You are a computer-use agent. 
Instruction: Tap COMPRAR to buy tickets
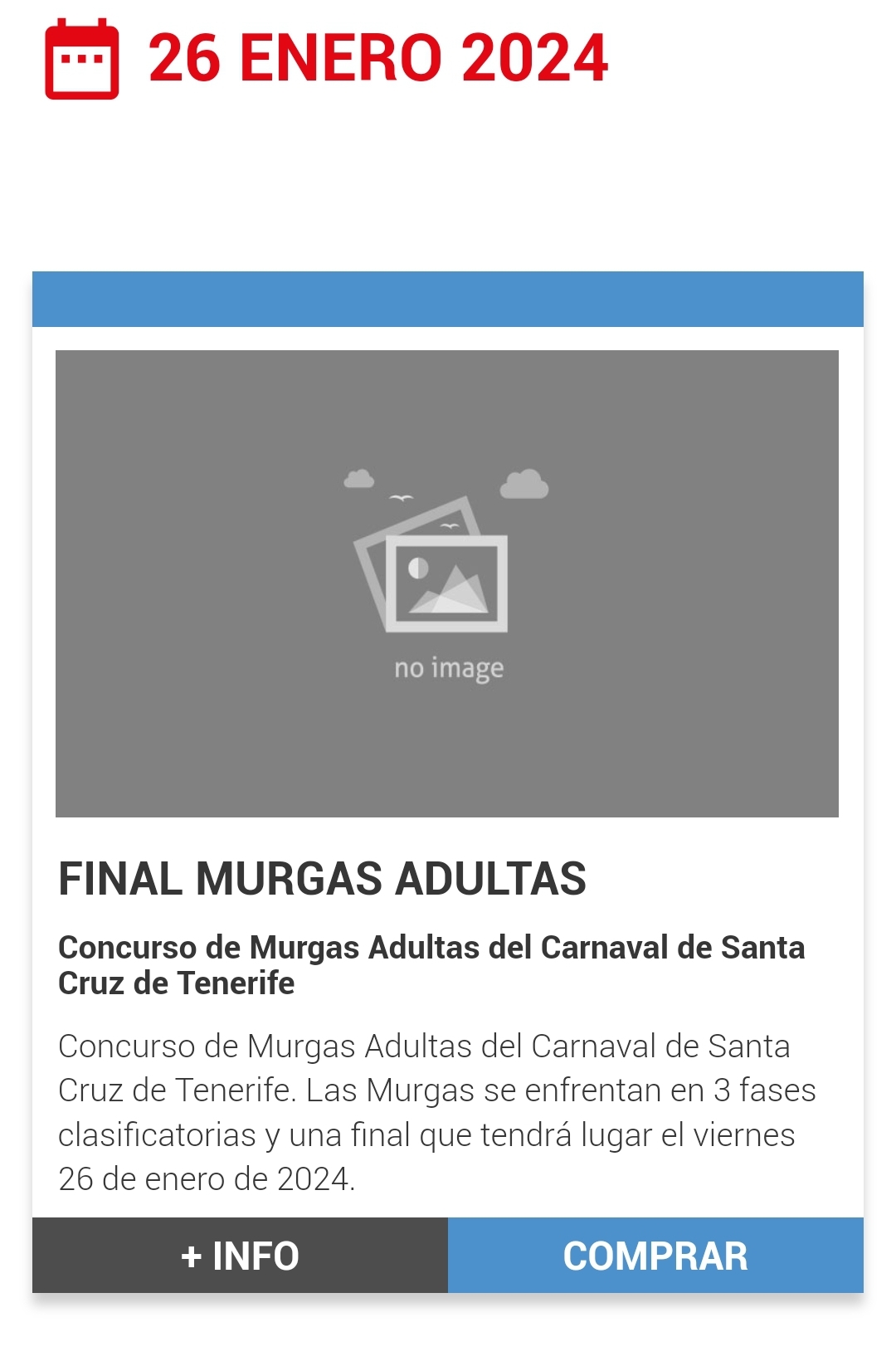(x=655, y=1255)
